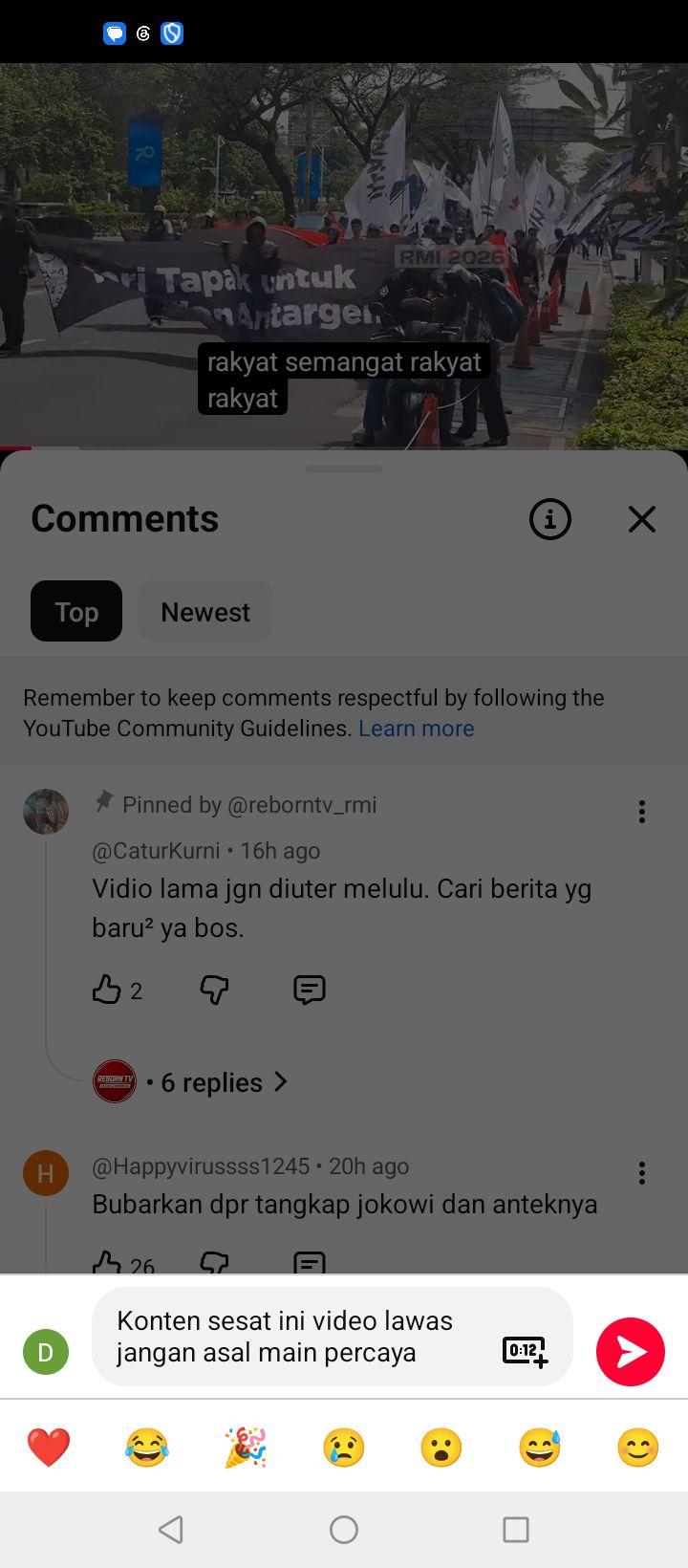Insert the red heart emoji
688x1568 pixels.
coord(49,1448)
